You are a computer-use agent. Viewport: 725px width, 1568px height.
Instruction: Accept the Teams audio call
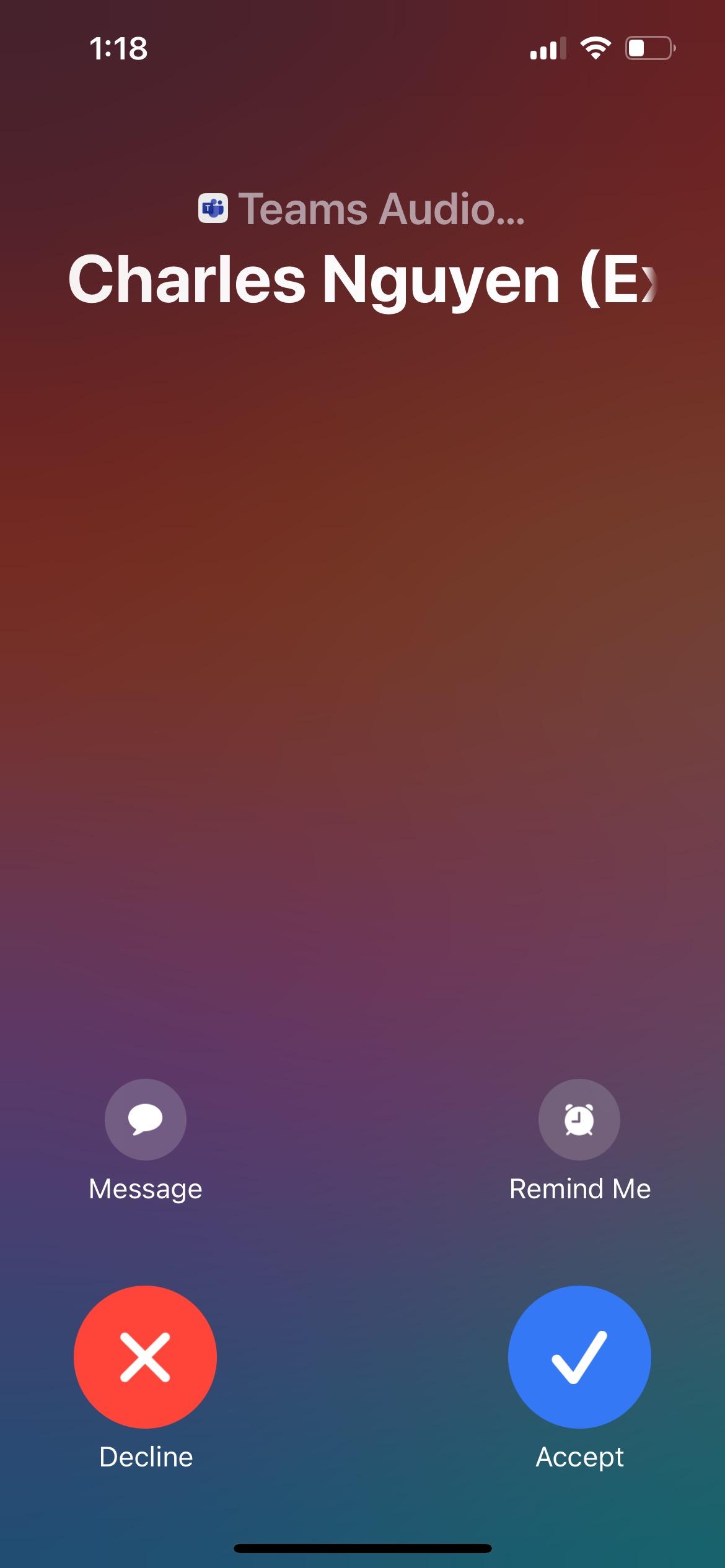[x=579, y=1357]
